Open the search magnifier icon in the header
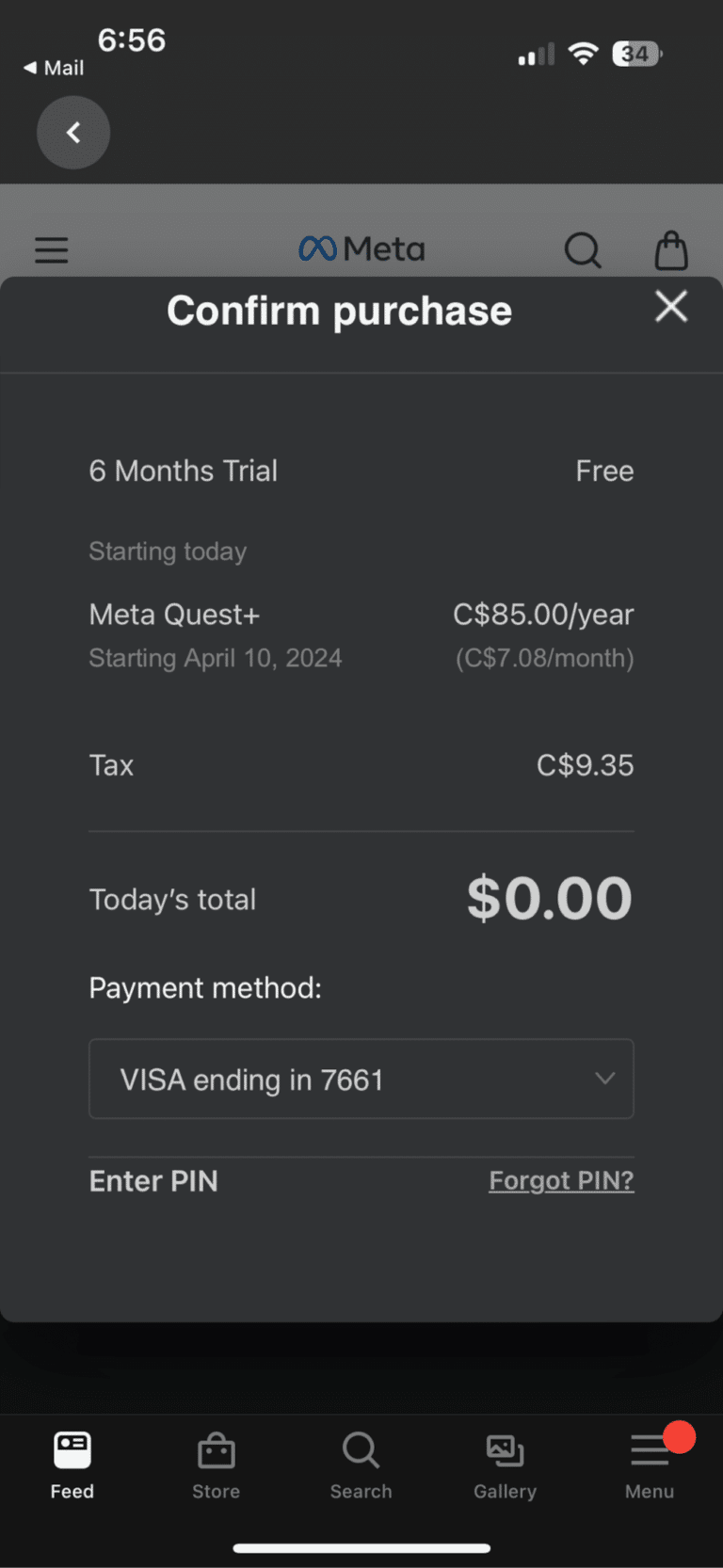 (x=583, y=250)
